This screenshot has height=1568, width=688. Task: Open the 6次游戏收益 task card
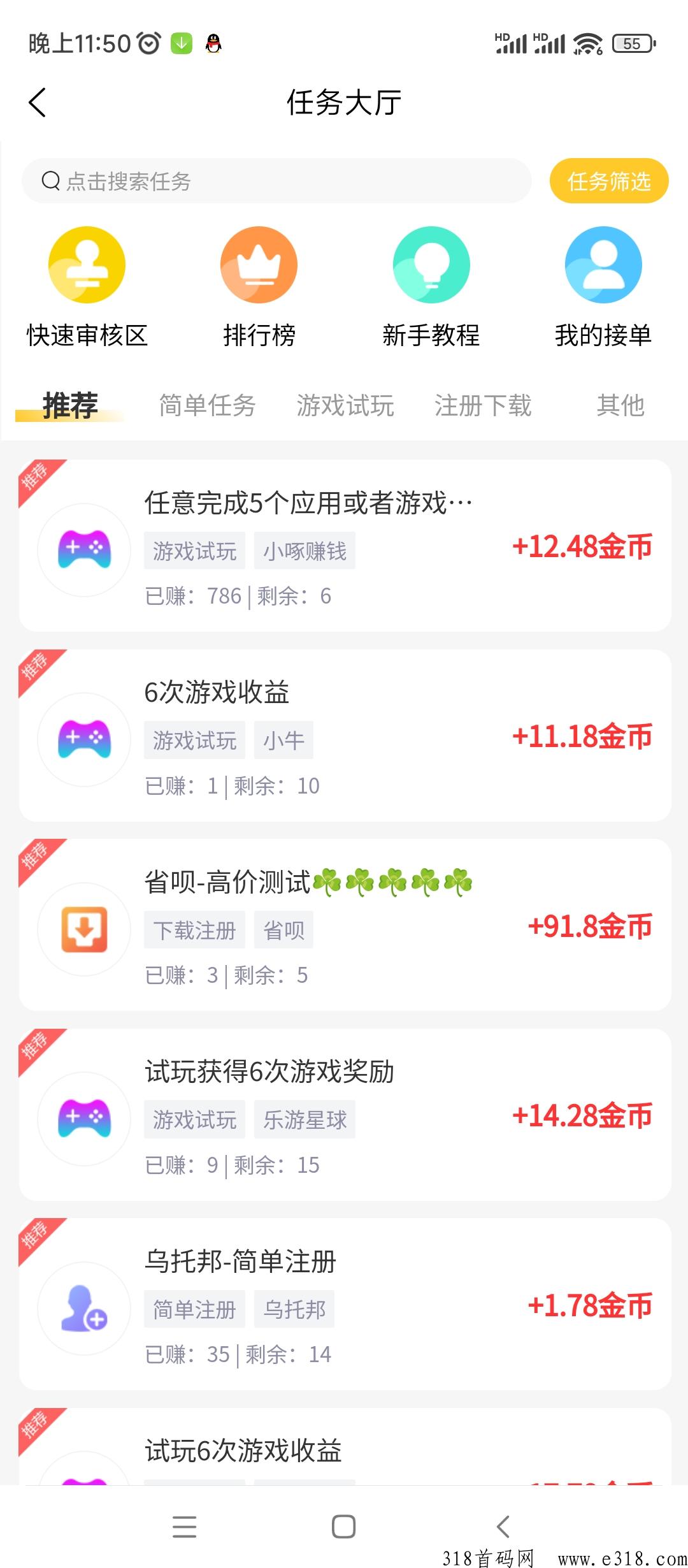click(x=345, y=736)
